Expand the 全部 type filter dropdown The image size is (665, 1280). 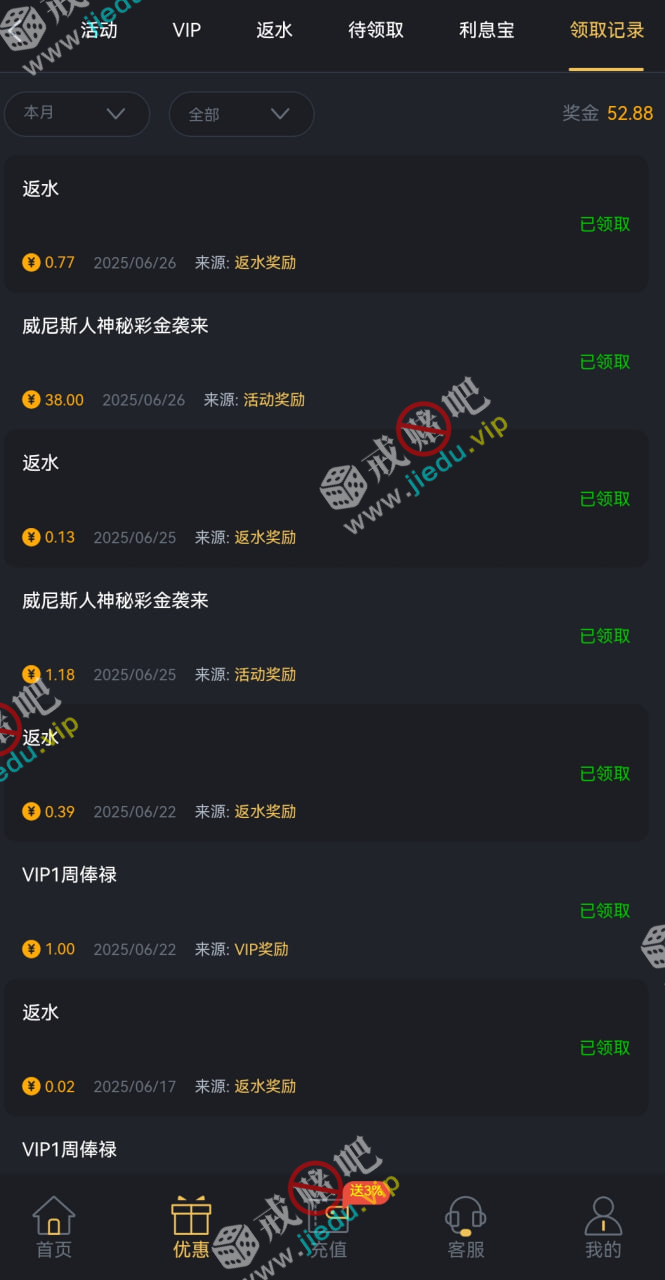(x=241, y=114)
